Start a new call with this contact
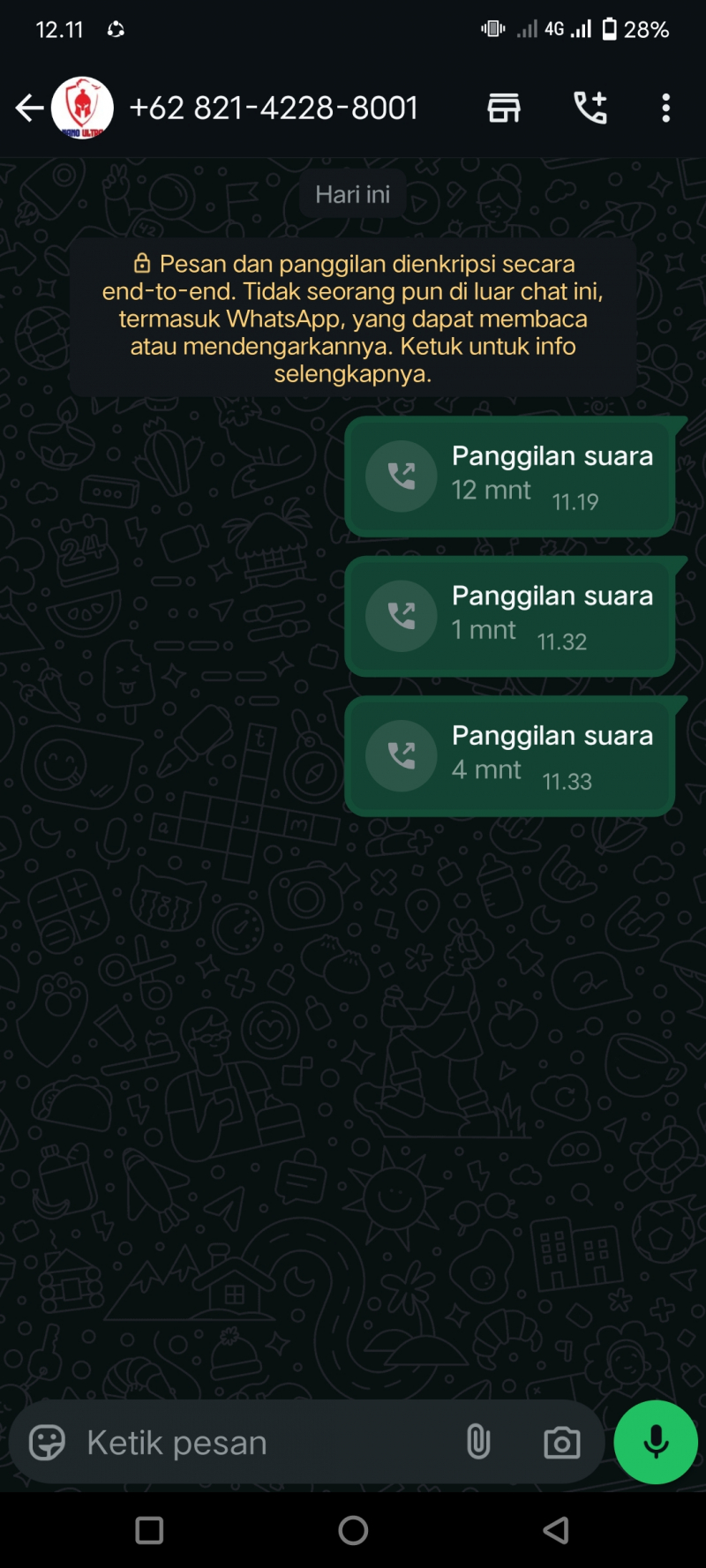Screen dimensions: 706x1568 pyautogui.click(x=590, y=109)
